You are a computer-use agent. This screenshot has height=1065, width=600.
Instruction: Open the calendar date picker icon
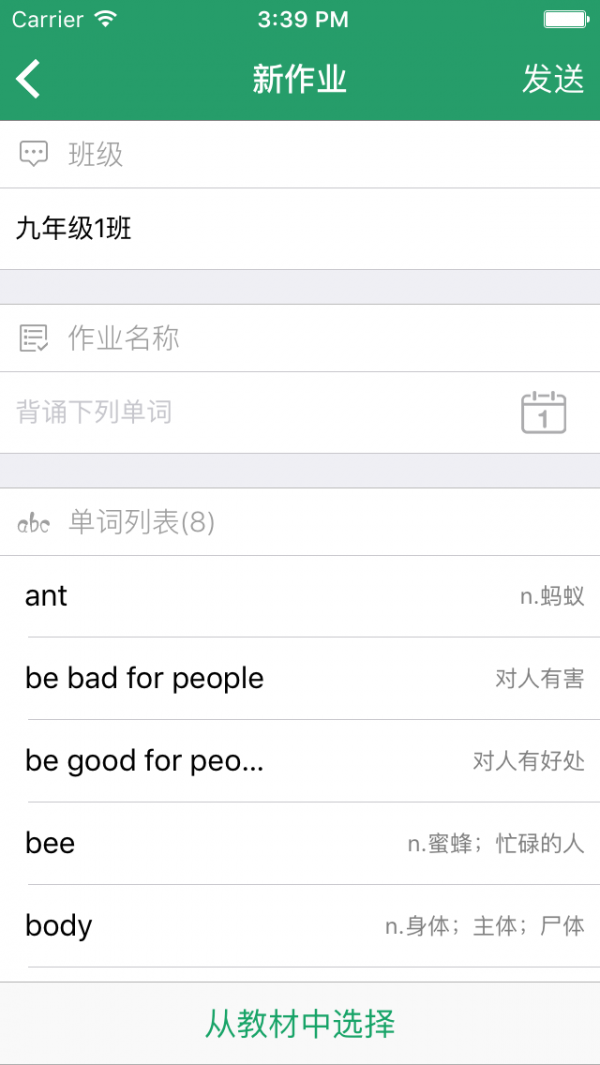click(543, 412)
